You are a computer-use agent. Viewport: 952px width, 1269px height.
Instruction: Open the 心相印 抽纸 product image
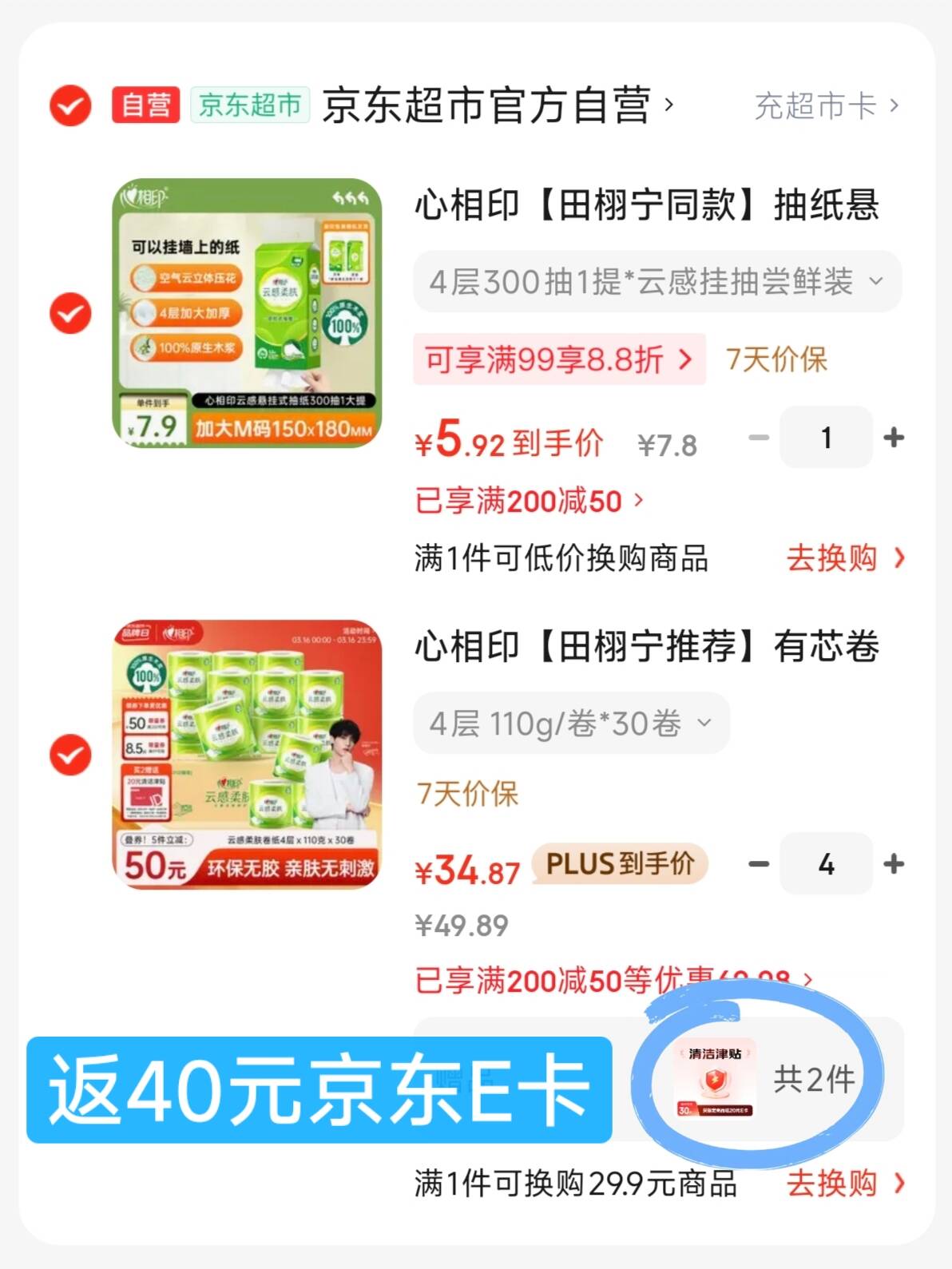(x=247, y=313)
